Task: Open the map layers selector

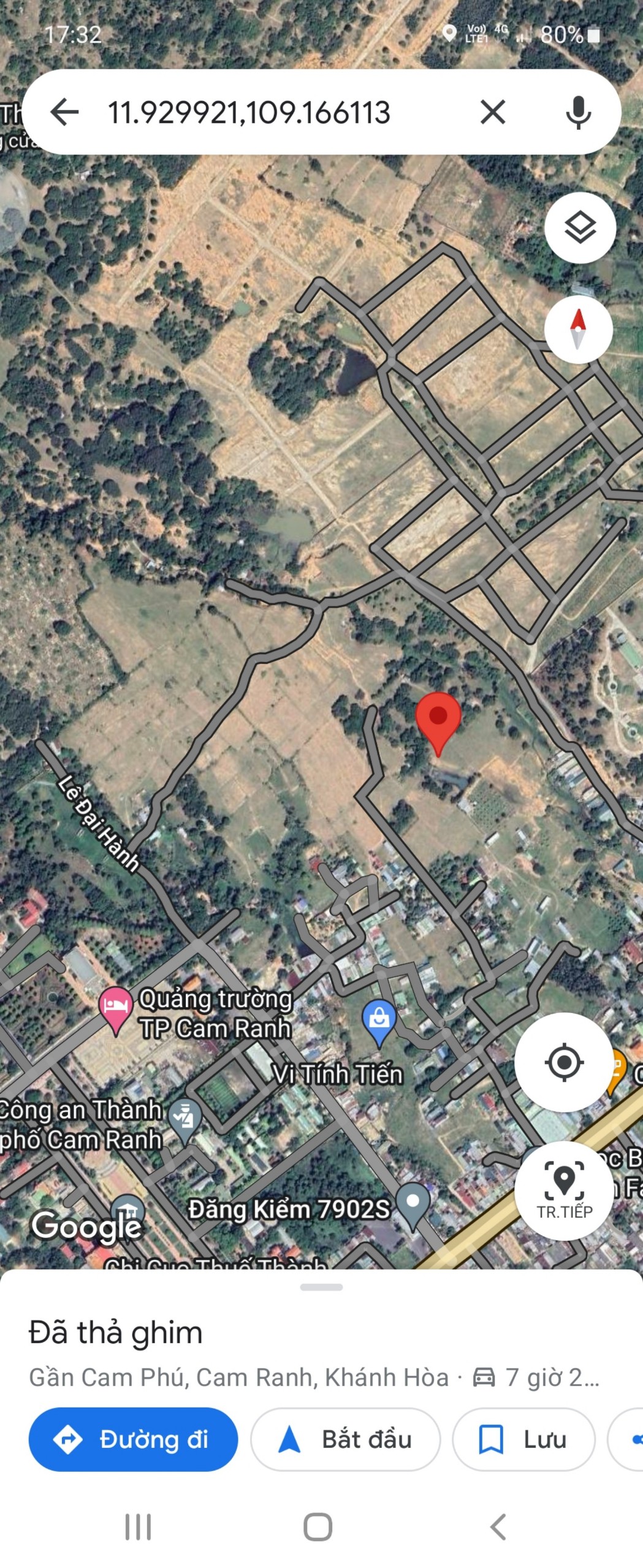Action: [x=580, y=228]
